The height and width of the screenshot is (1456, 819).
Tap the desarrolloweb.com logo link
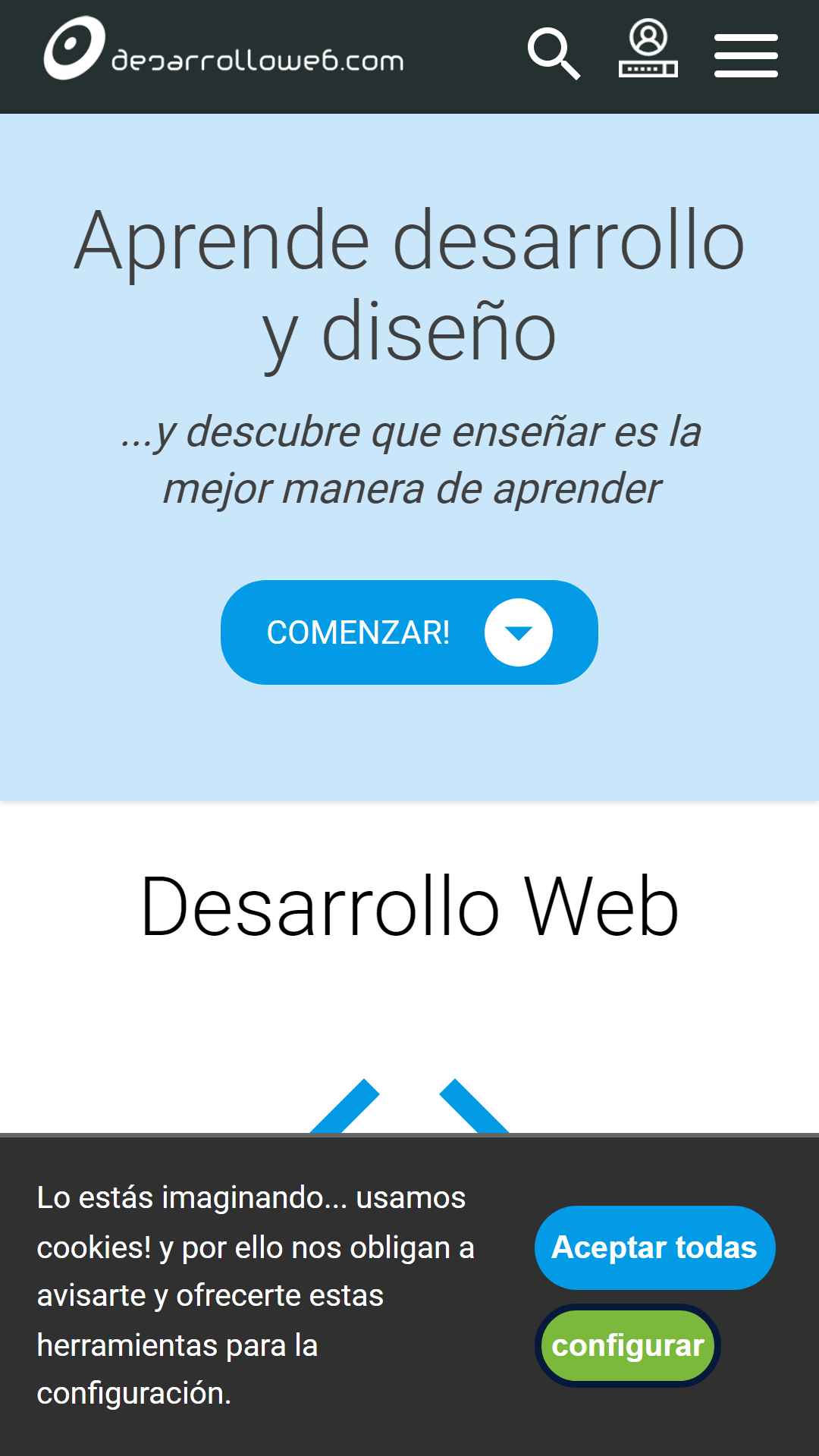click(224, 49)
